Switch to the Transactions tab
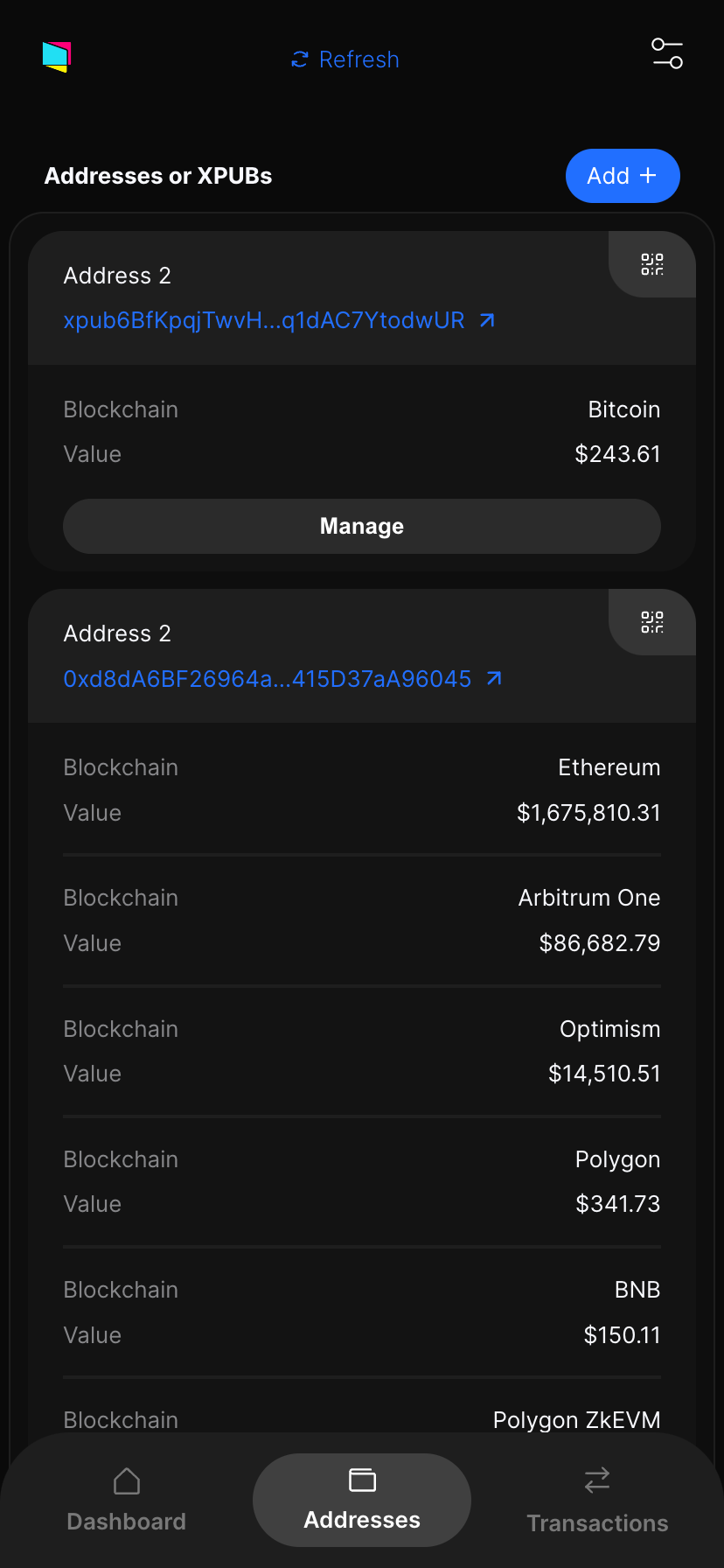The height and width of the screenshot is (1568, 724). [596, 1501]
